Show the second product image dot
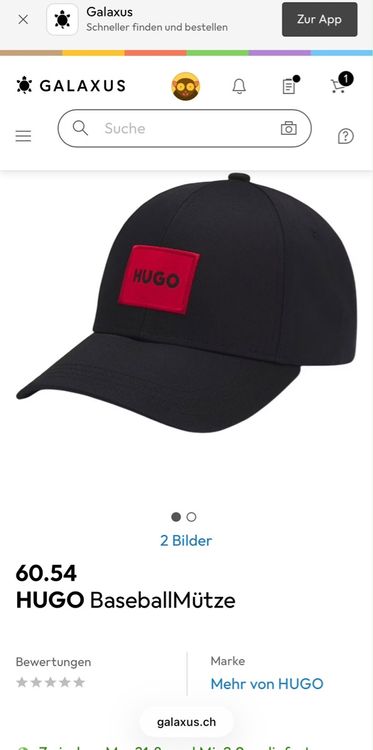Viewport: 373px width, 750px height. pos(191,517)
